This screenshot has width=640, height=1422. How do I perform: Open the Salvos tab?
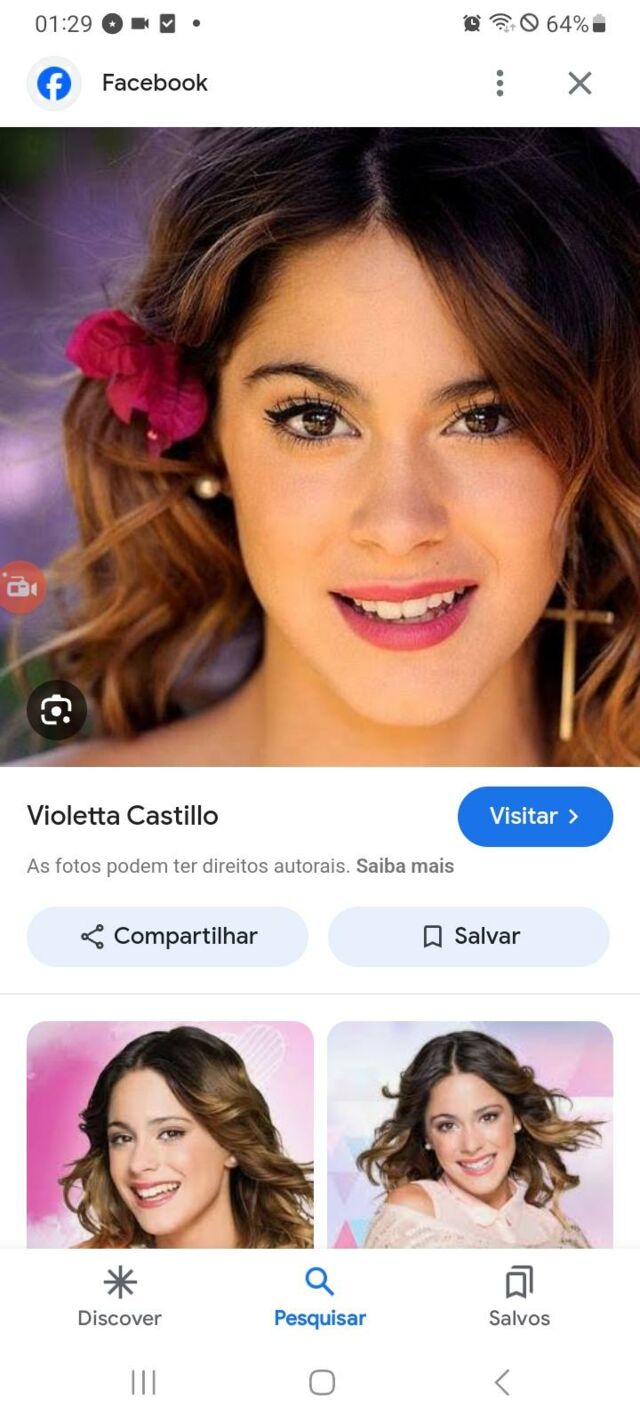[519, 1297]
